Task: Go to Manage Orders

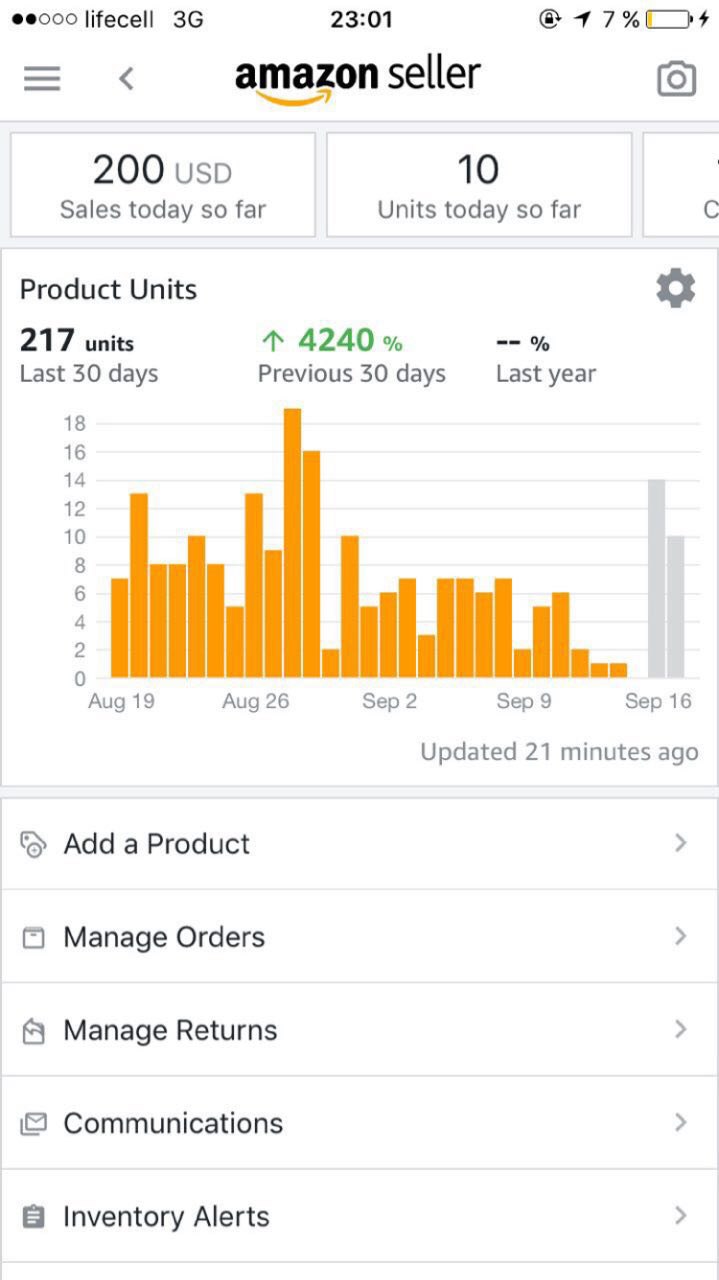Action: pyautogui.click(x=359, y=937)
